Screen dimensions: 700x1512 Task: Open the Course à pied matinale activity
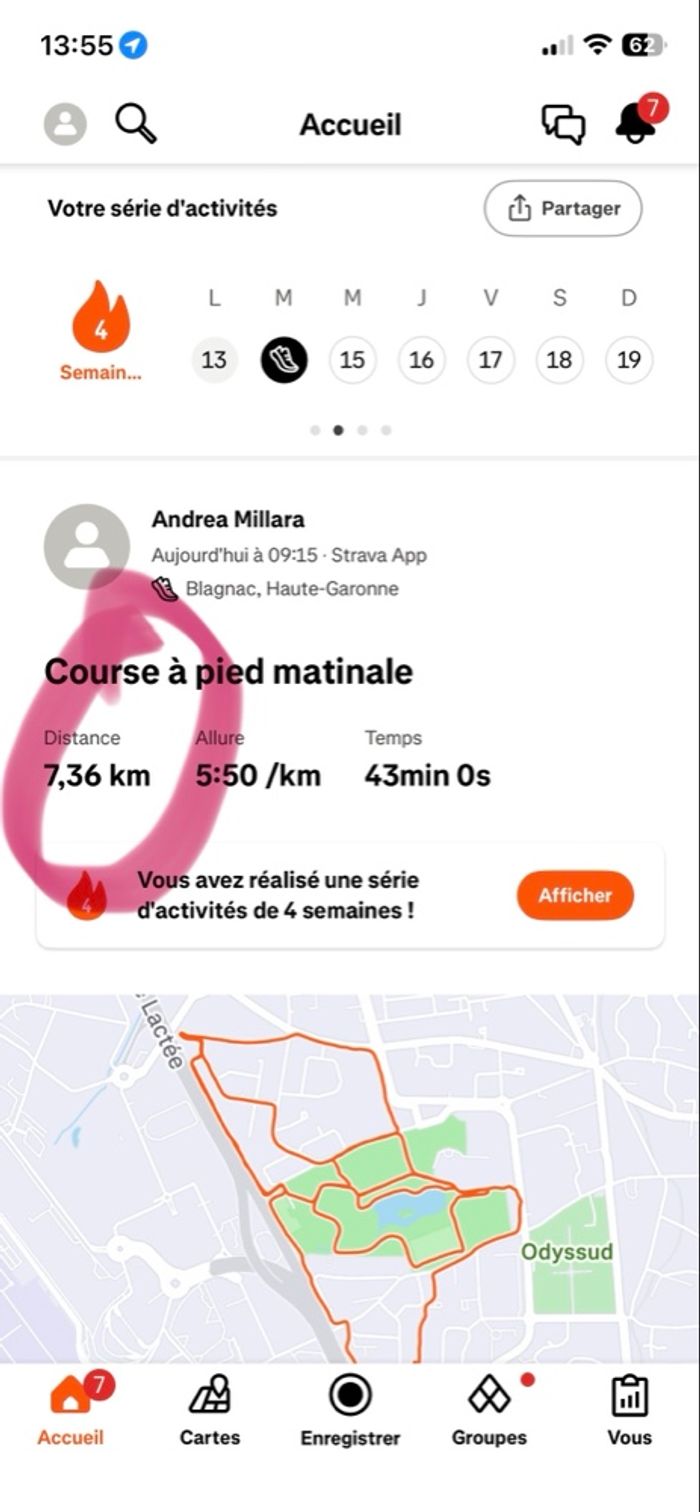[229, 671]
